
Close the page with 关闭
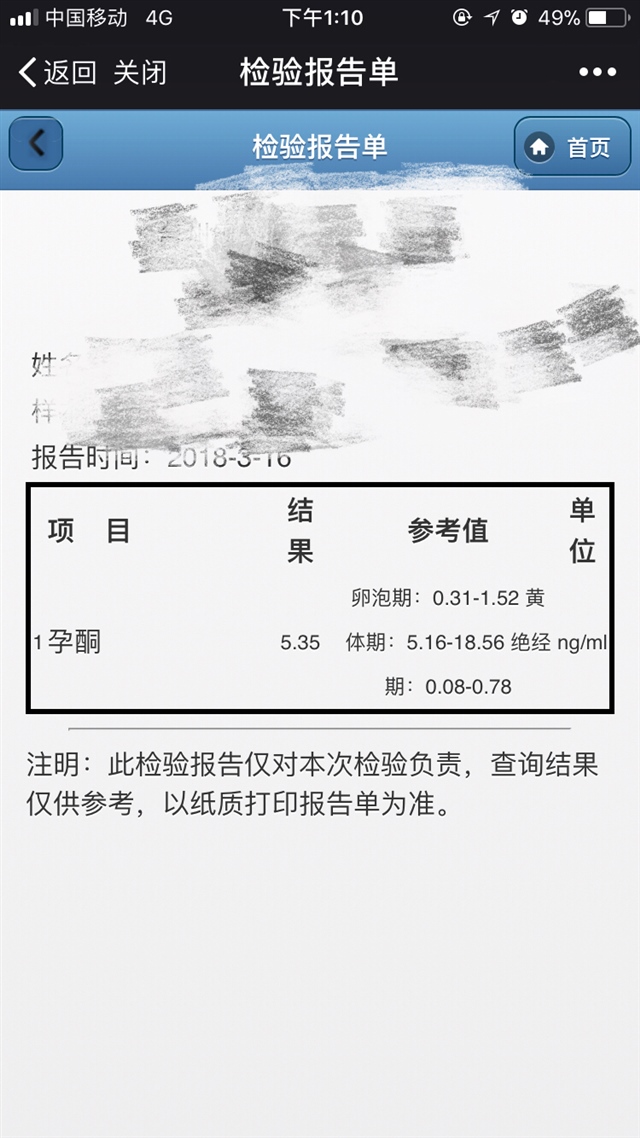pos(140,72)
